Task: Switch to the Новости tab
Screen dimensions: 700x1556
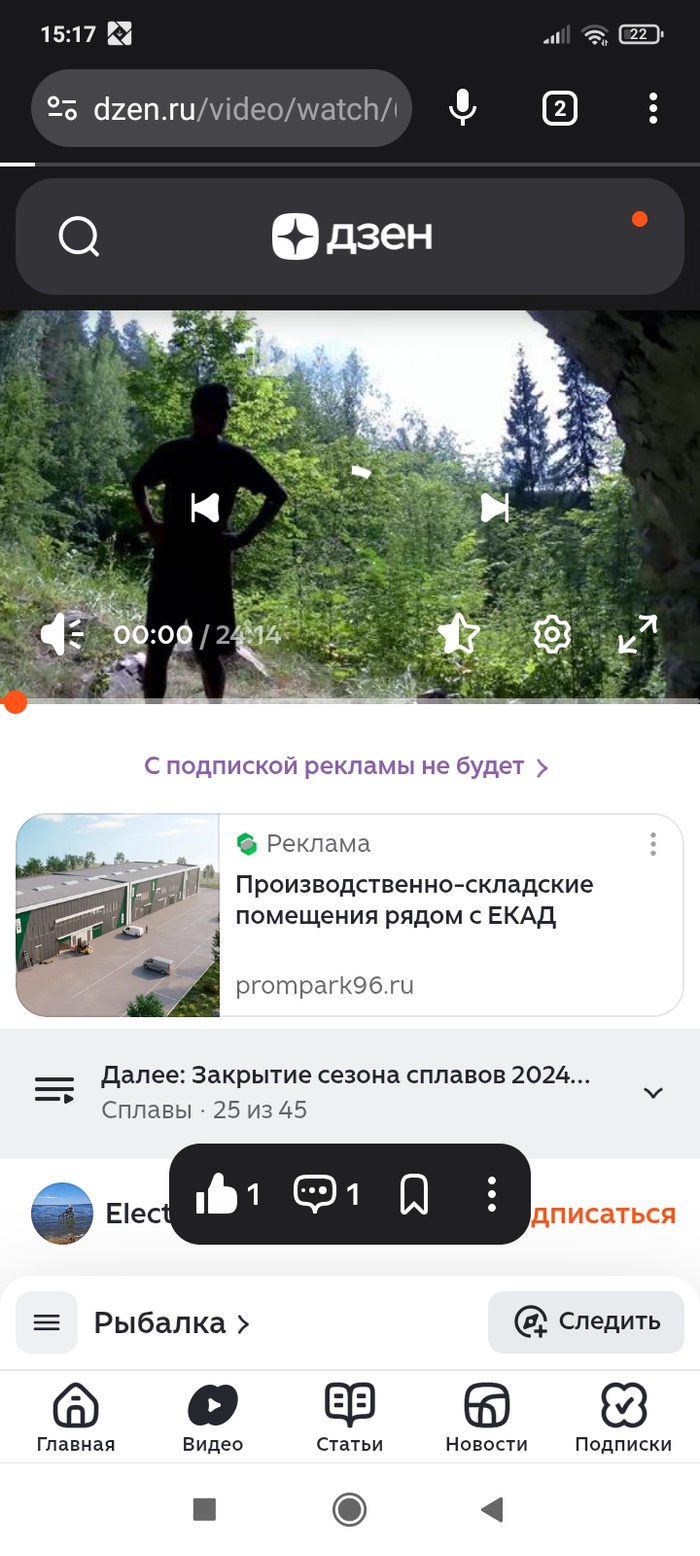Action: pos(486,1418)
